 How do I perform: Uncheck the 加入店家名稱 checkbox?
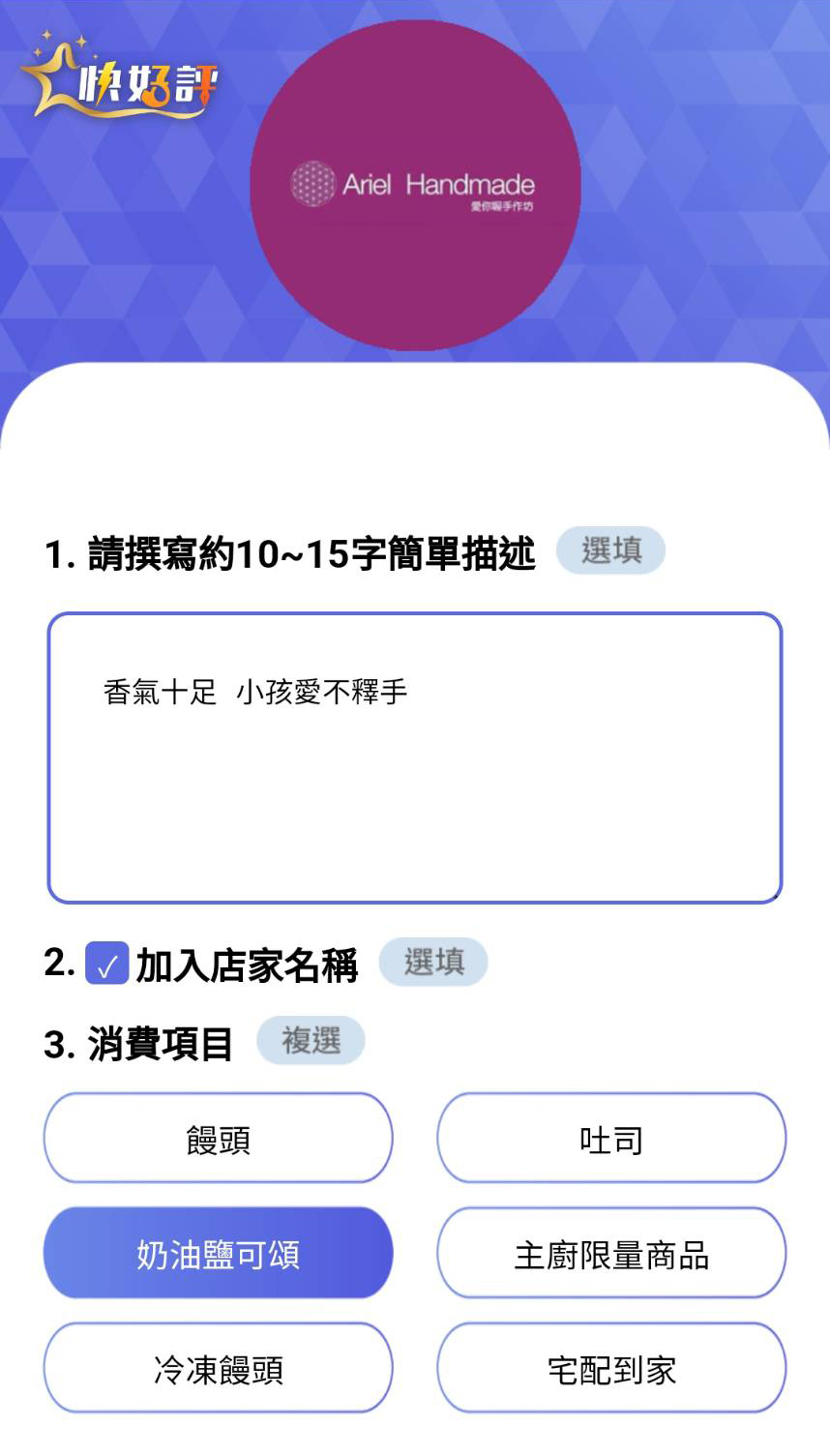[x=106, y=964]
